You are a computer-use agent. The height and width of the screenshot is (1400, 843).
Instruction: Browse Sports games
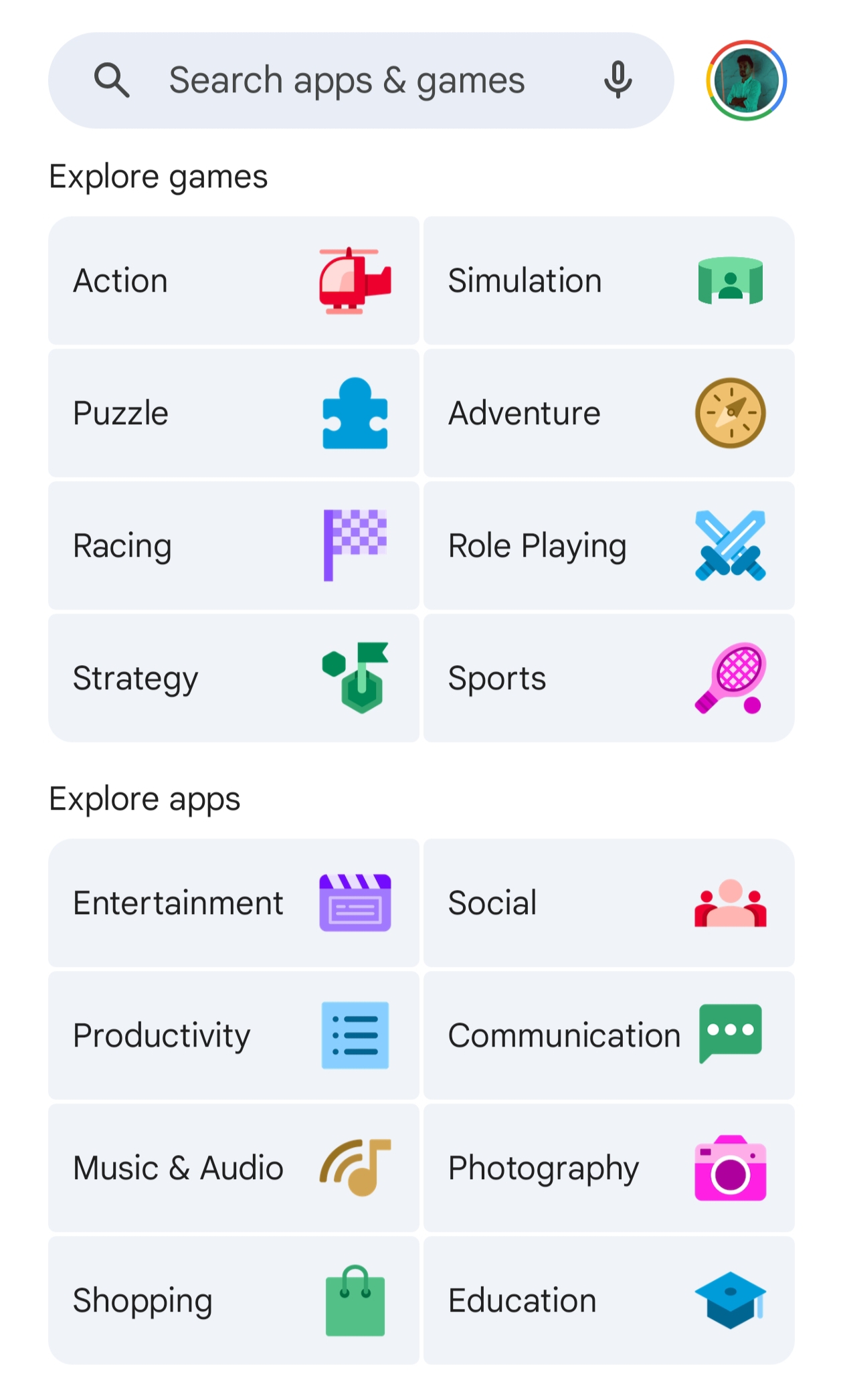pos(609,678)
